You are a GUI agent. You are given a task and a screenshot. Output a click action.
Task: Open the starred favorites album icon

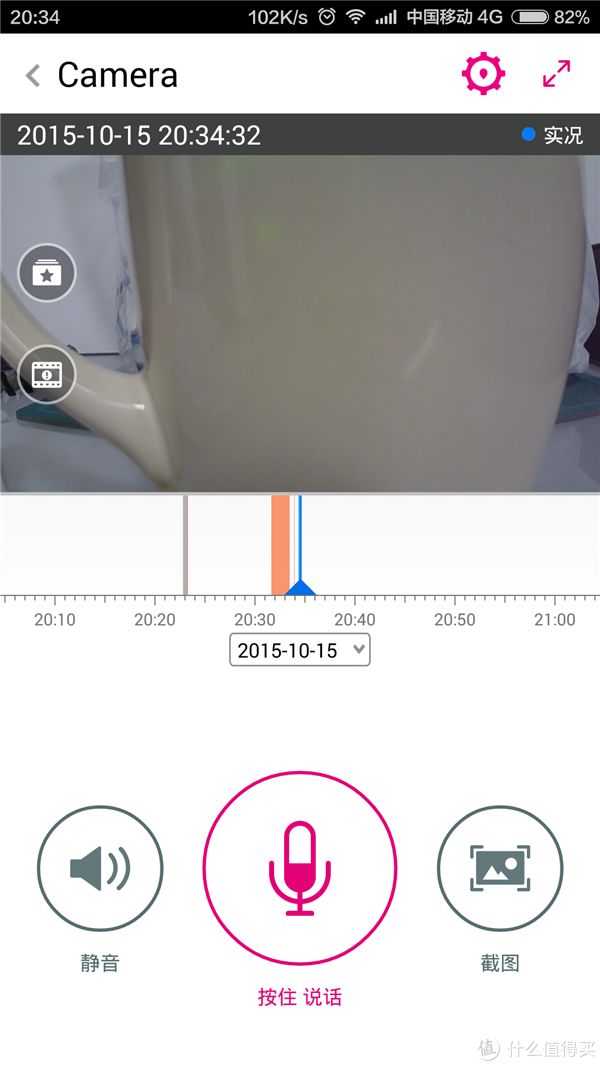[x=47, y=273]
